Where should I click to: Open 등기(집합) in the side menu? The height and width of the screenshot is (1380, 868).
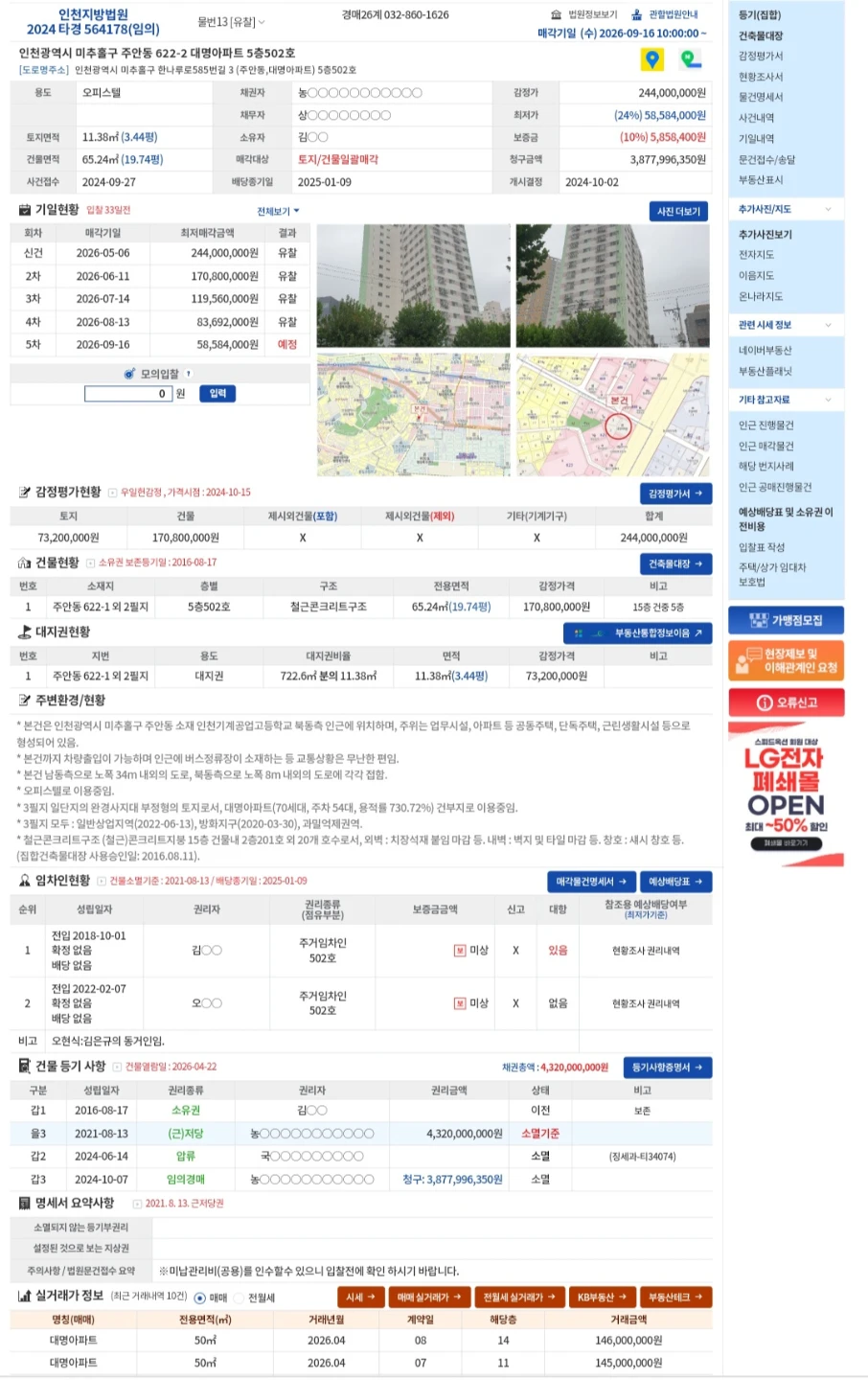point(760,15)
